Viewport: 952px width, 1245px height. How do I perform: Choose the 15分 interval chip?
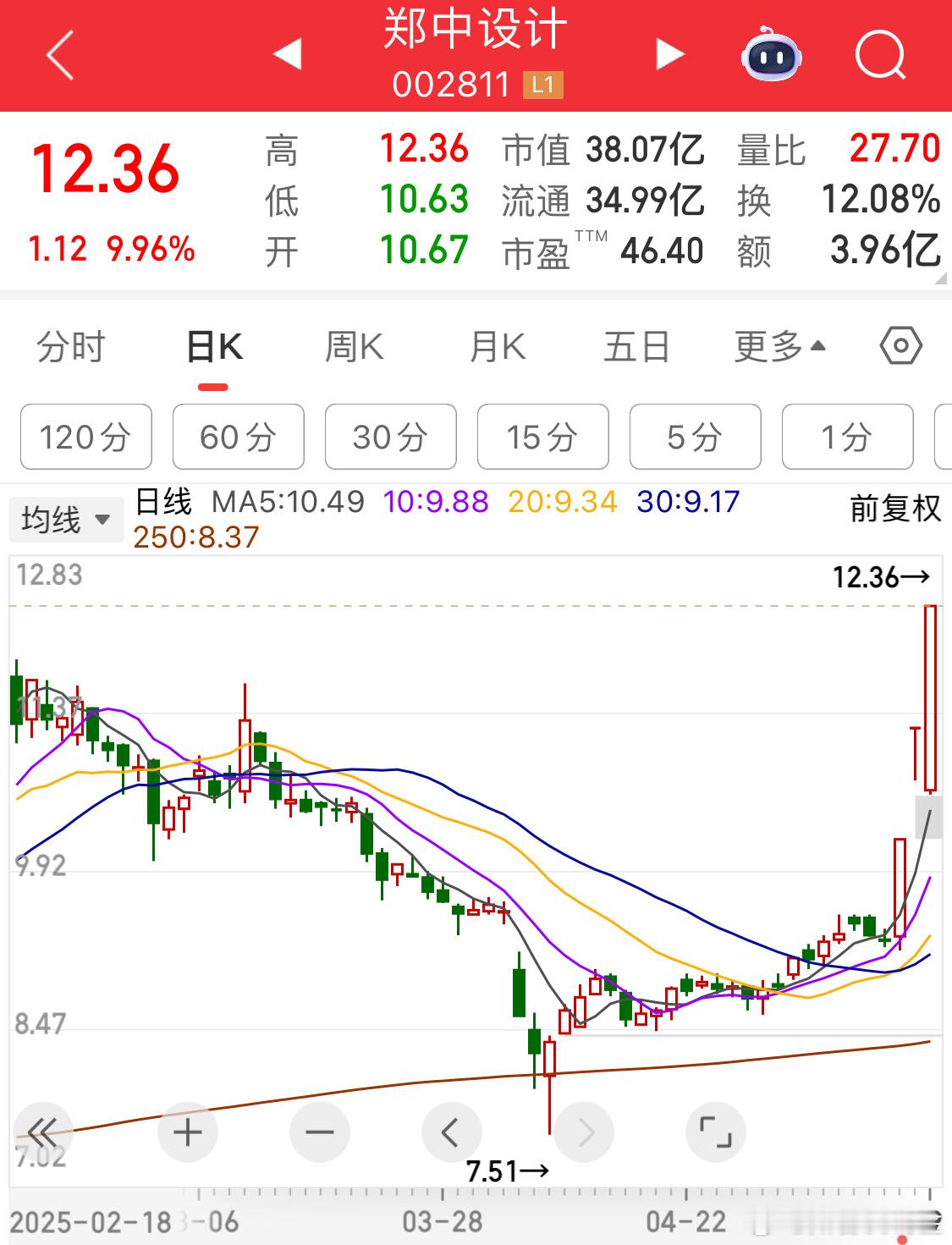pyautogui.click(x=542, y=437)
